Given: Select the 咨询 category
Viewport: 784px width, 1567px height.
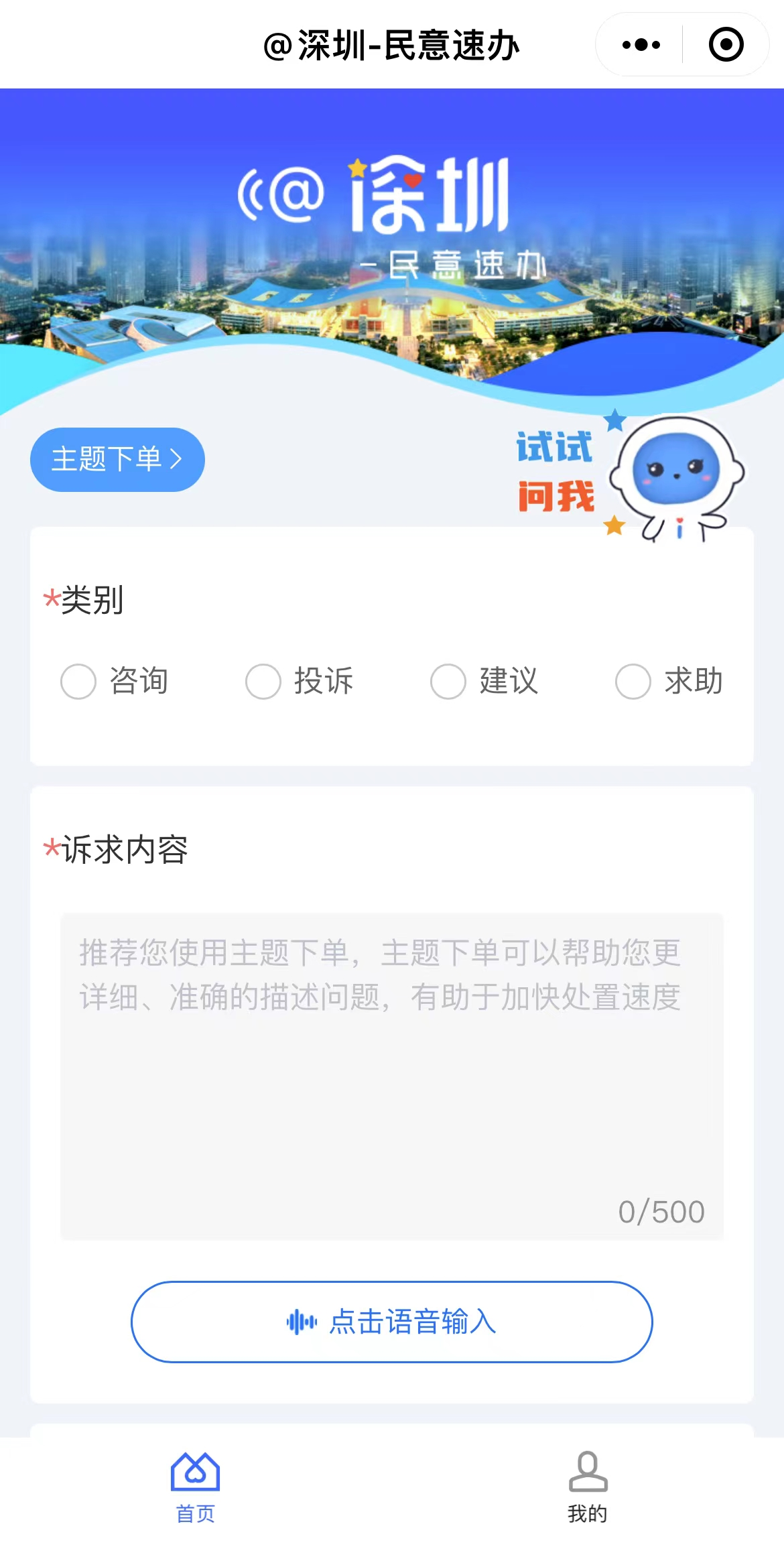Looking at the screenshot, I should (x=79, y=682).
